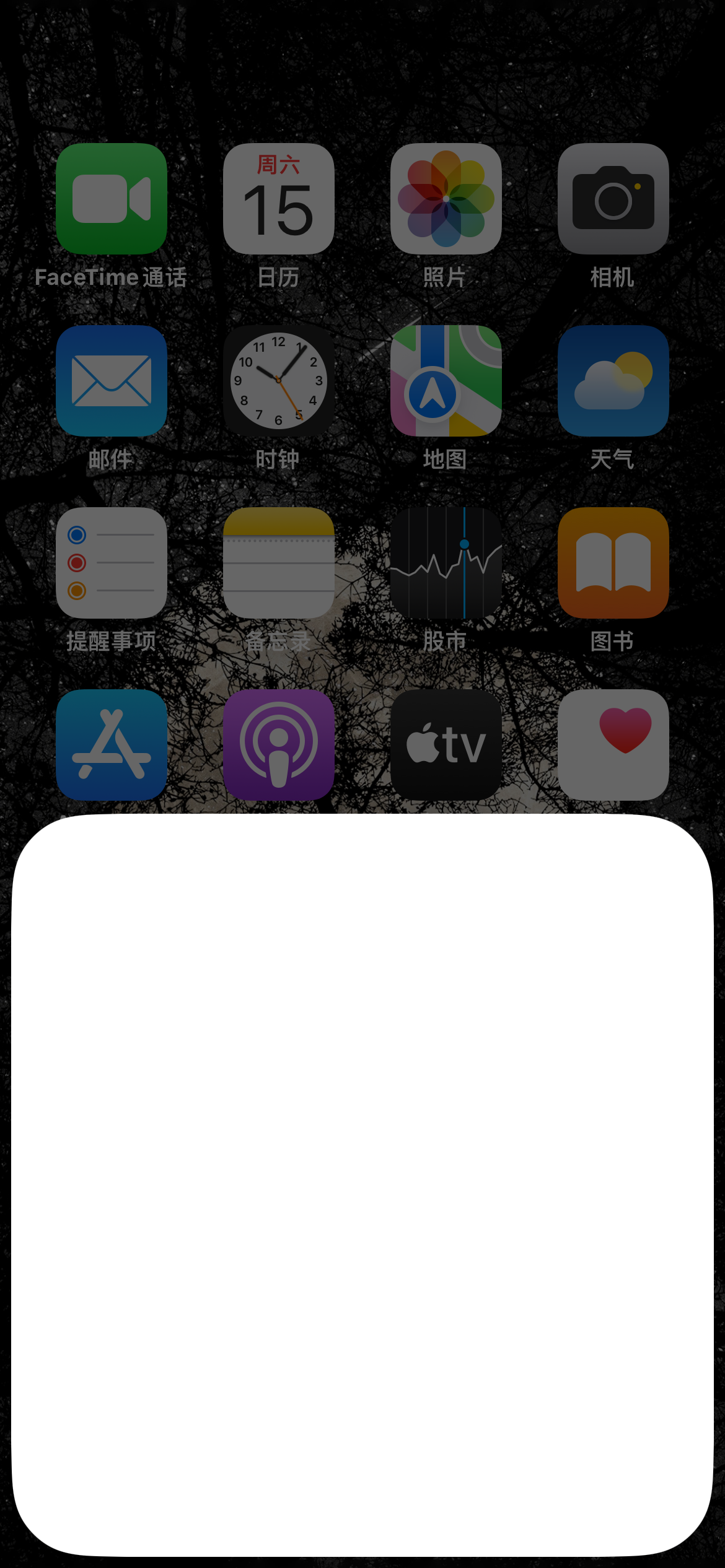Check the 天气 weather app

pos(613,381)
